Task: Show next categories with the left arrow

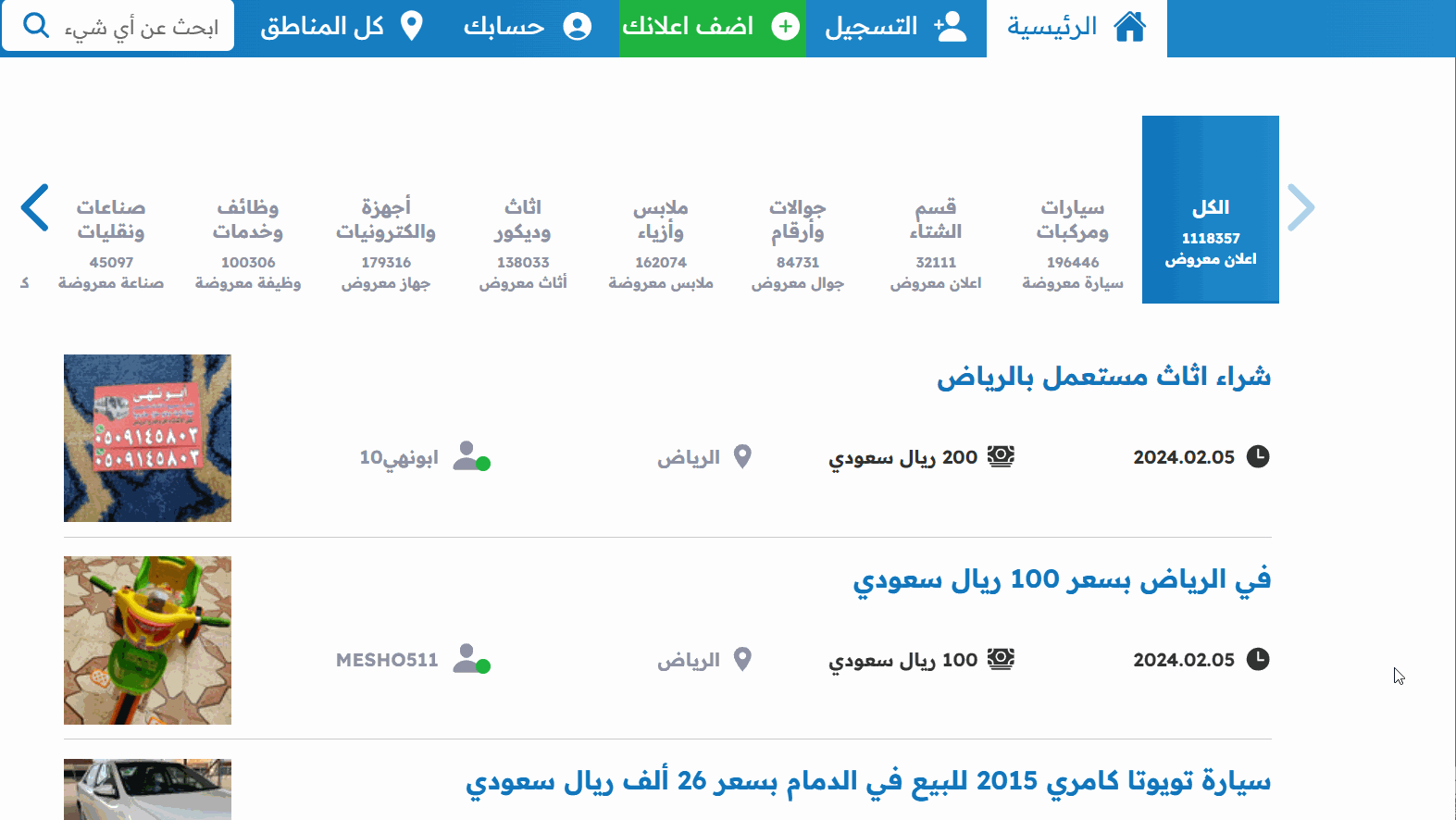Action: (x=34, y=207)
